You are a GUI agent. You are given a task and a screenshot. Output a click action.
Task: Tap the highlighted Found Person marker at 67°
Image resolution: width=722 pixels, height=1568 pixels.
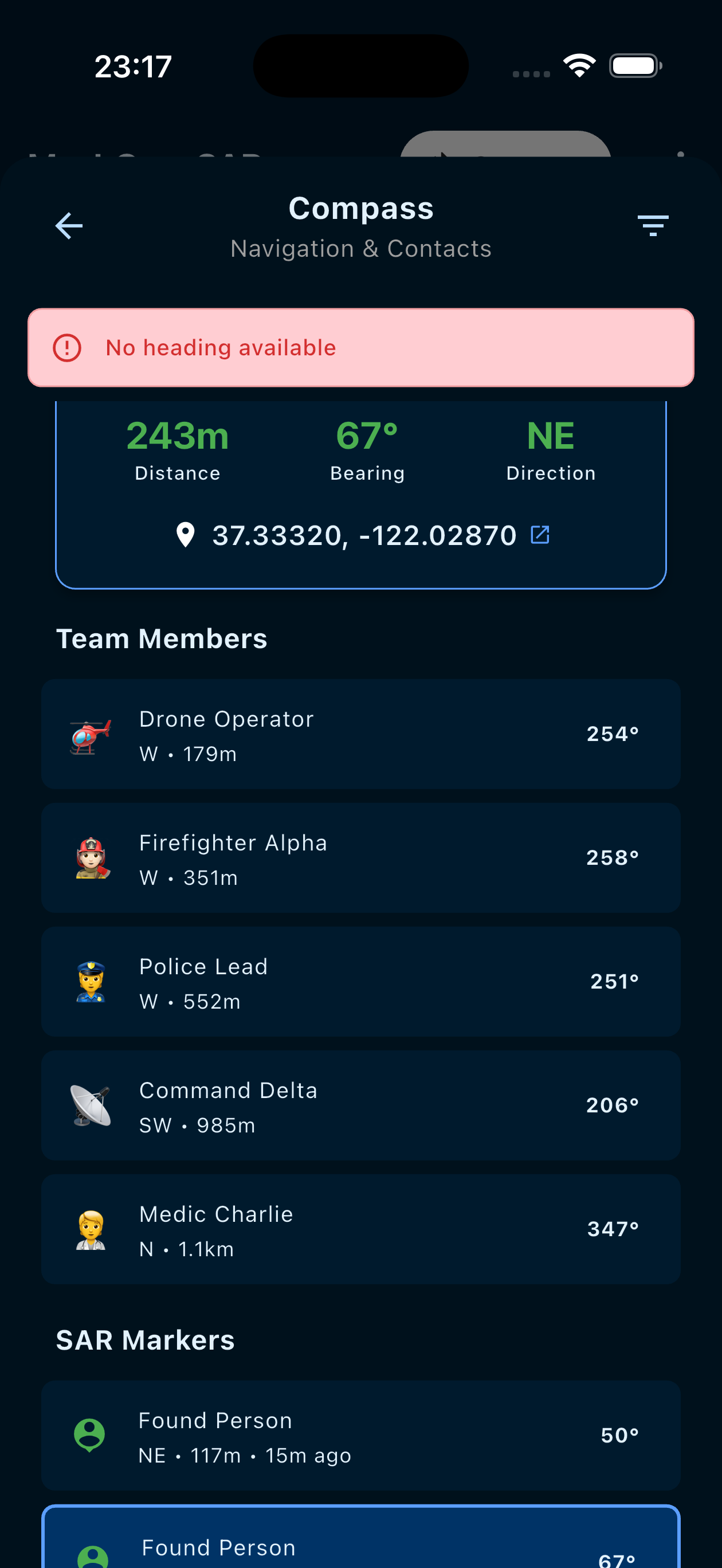point(360,1543)
